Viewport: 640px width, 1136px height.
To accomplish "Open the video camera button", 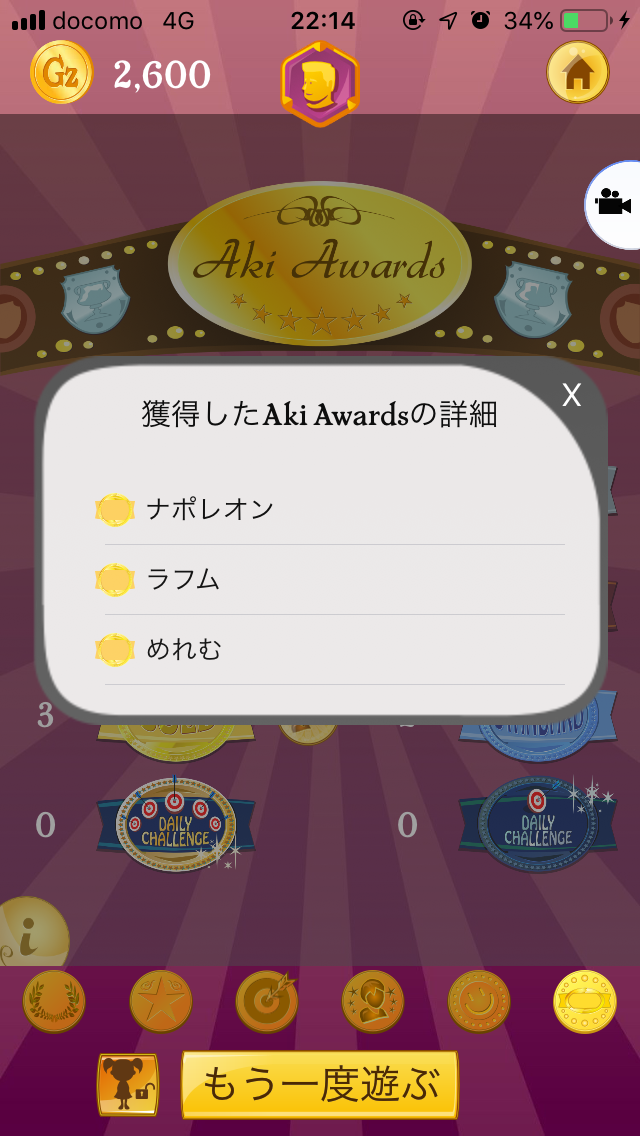I will click(614, 204).
